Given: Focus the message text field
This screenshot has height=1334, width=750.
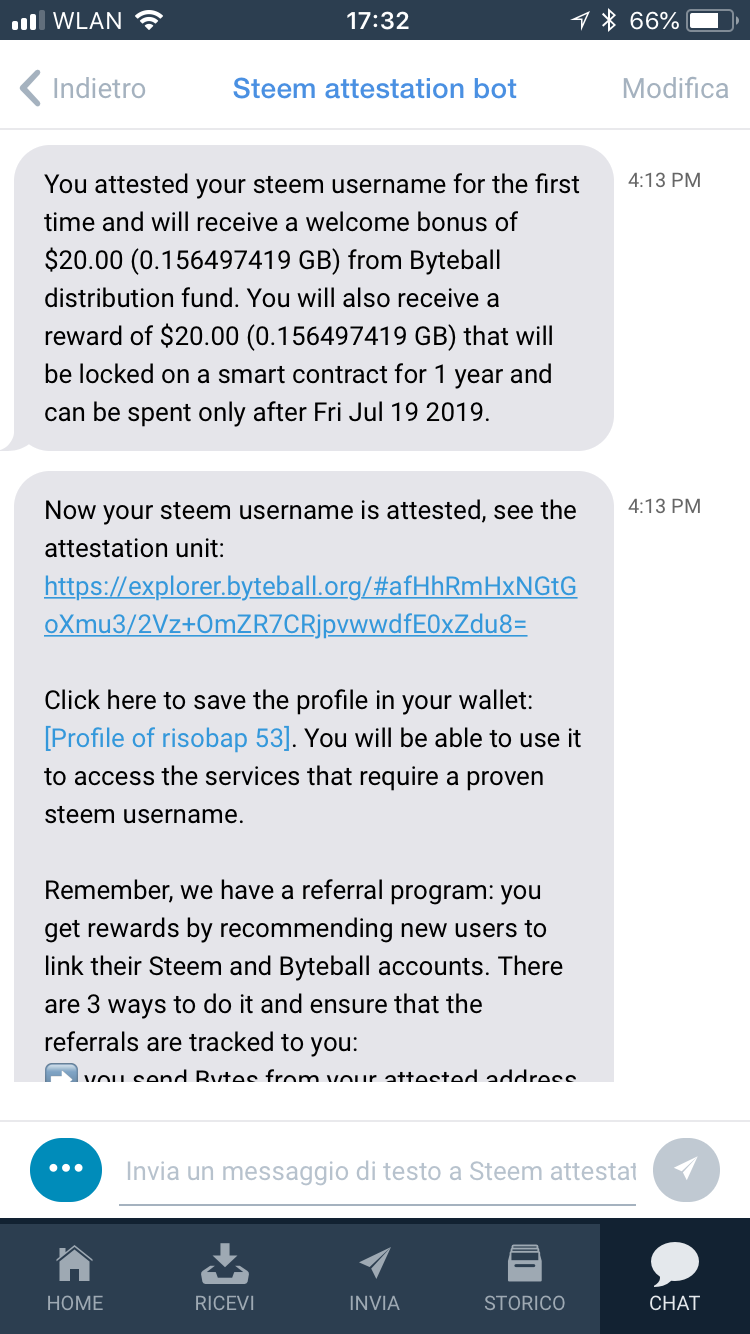Looking at the screenshot, I should point(380,1171).
